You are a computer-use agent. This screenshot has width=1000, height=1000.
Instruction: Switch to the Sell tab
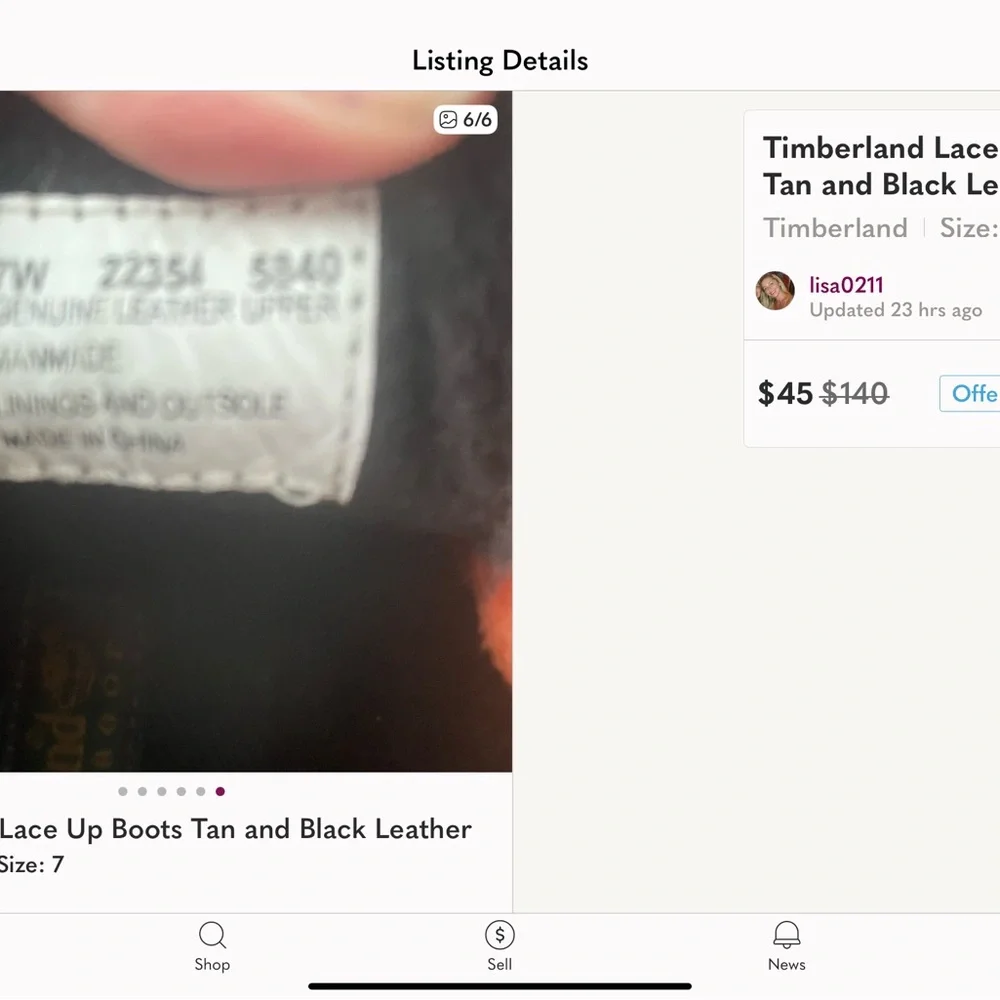499,946
